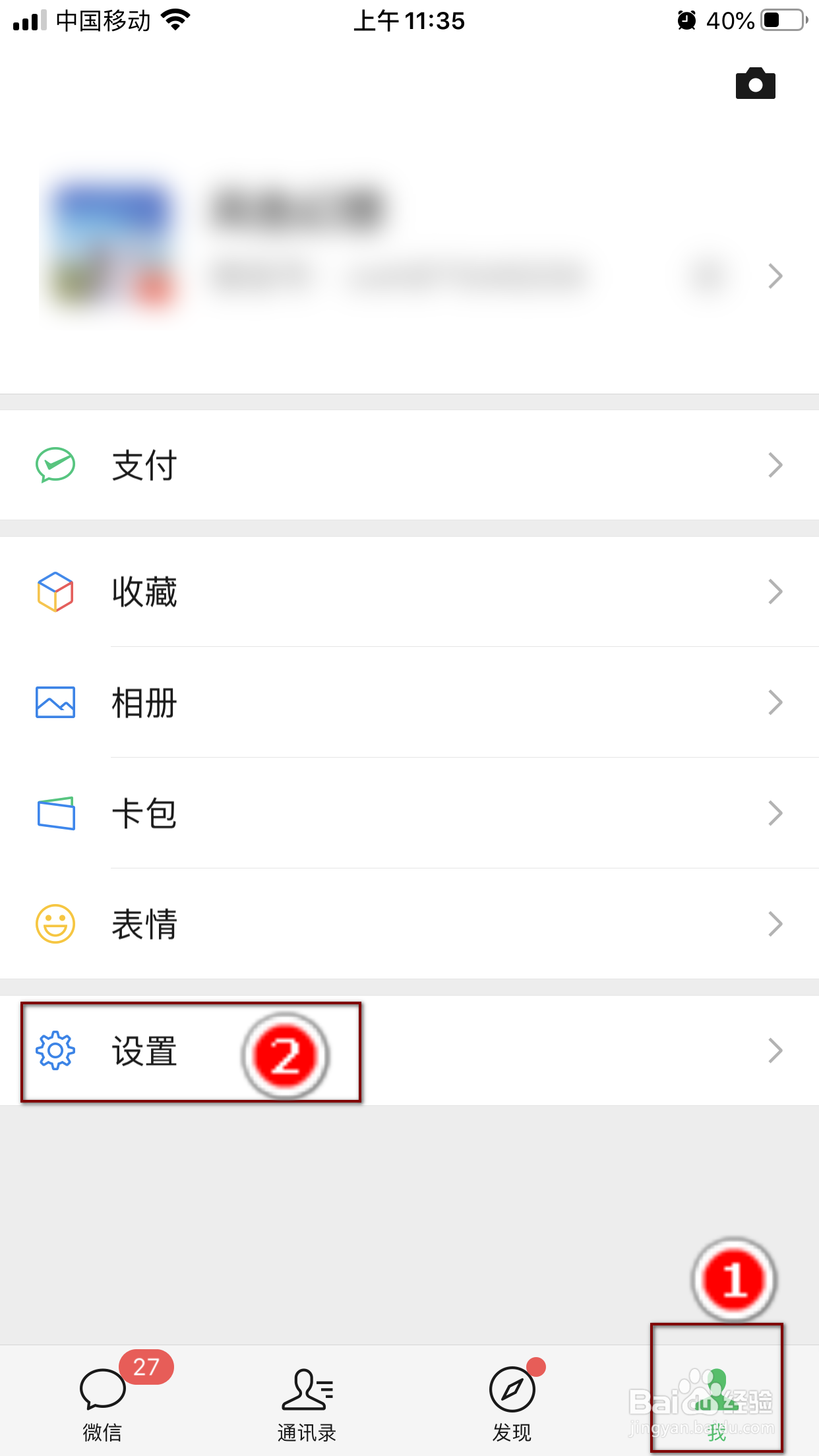Select the 收藏 (Favorites) box icon
The width and height of the screenshot is (819, 1456).
(x=55, y=592)
